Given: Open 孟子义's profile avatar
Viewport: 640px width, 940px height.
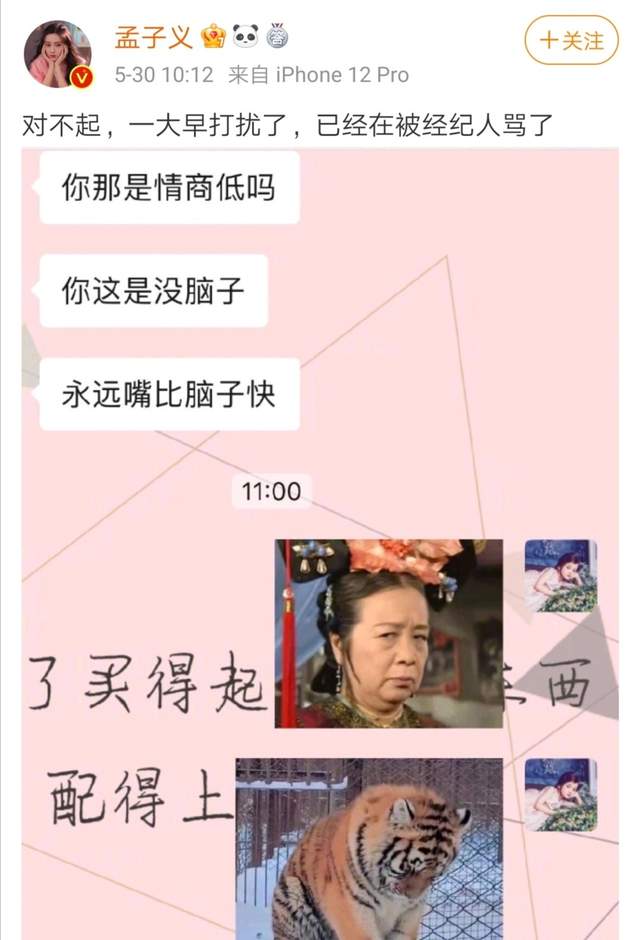Looking at the screenshot, I should (57, 53).
